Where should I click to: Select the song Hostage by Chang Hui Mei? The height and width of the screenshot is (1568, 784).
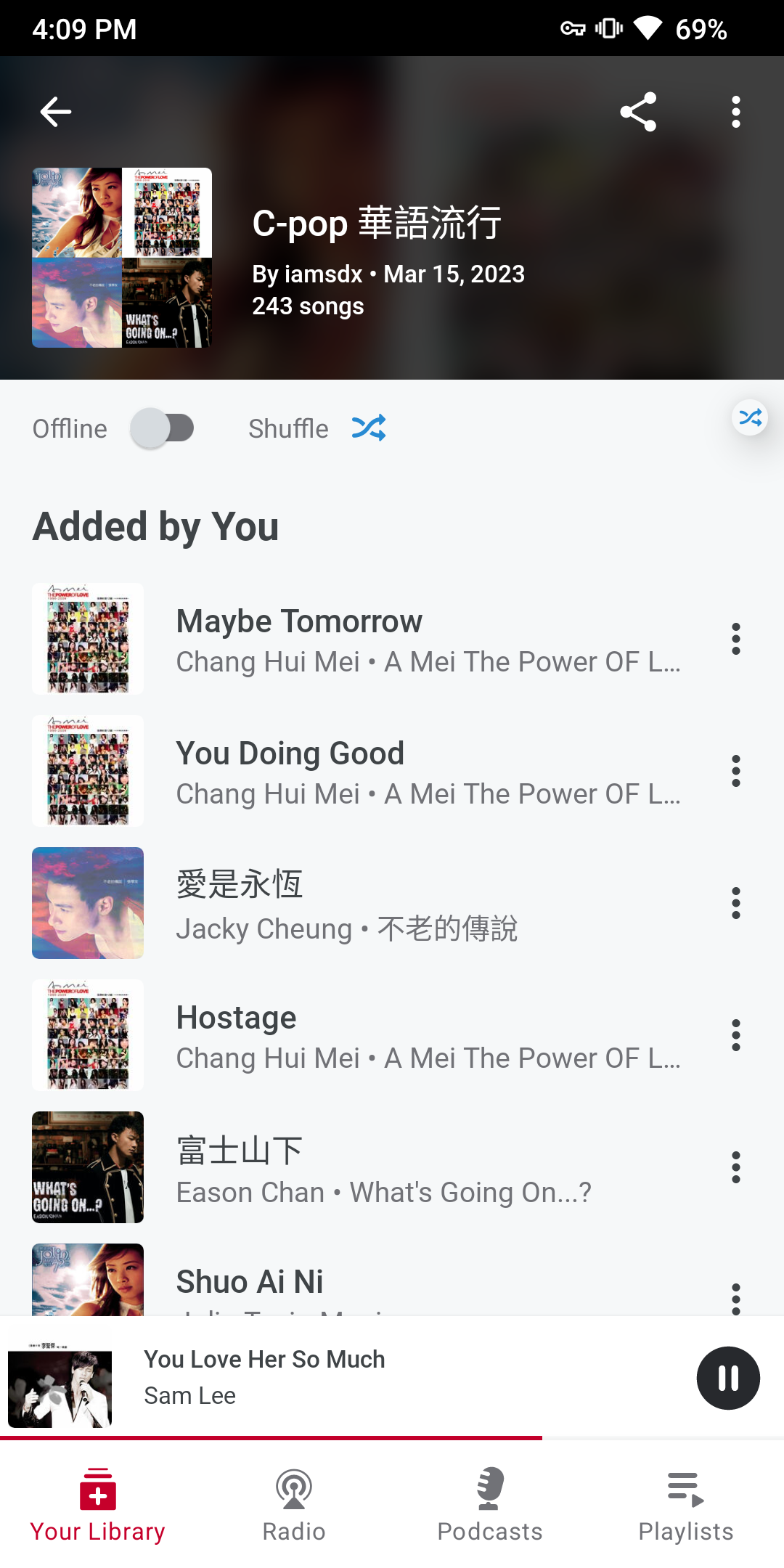[363, 1035]
